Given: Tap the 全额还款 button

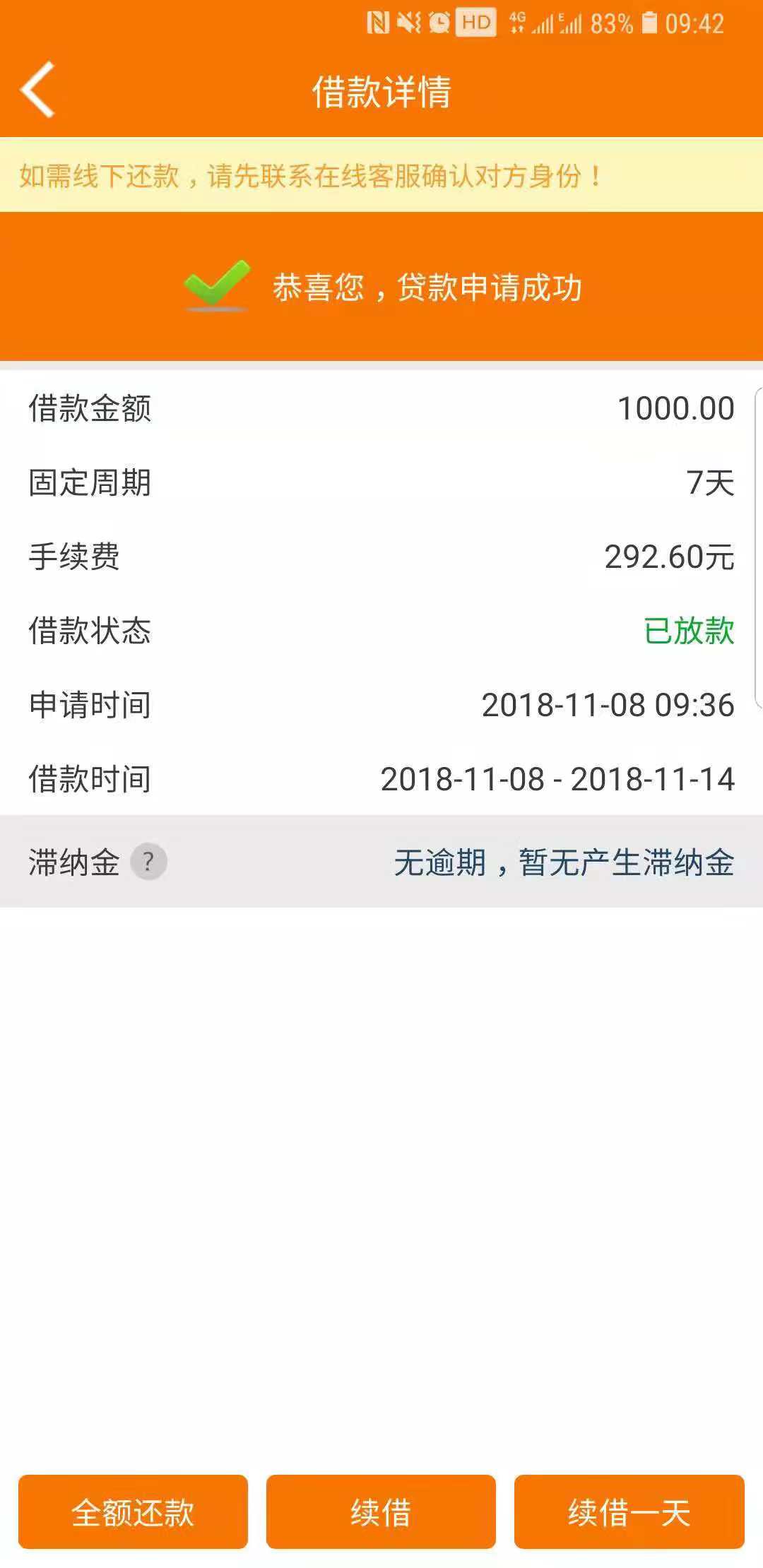Looking at the screenshot, I should pos(133,1511).
